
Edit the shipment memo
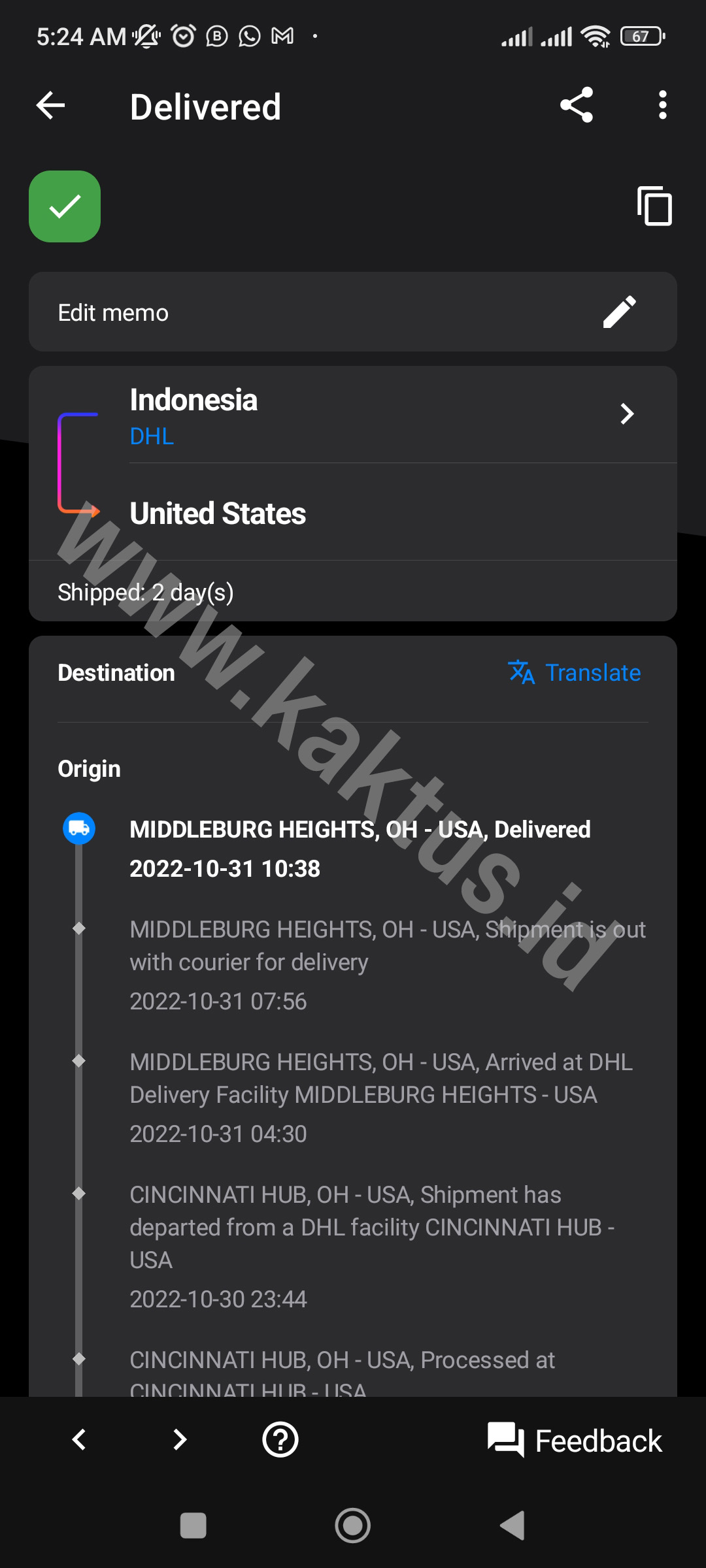(x=618, y=312)
